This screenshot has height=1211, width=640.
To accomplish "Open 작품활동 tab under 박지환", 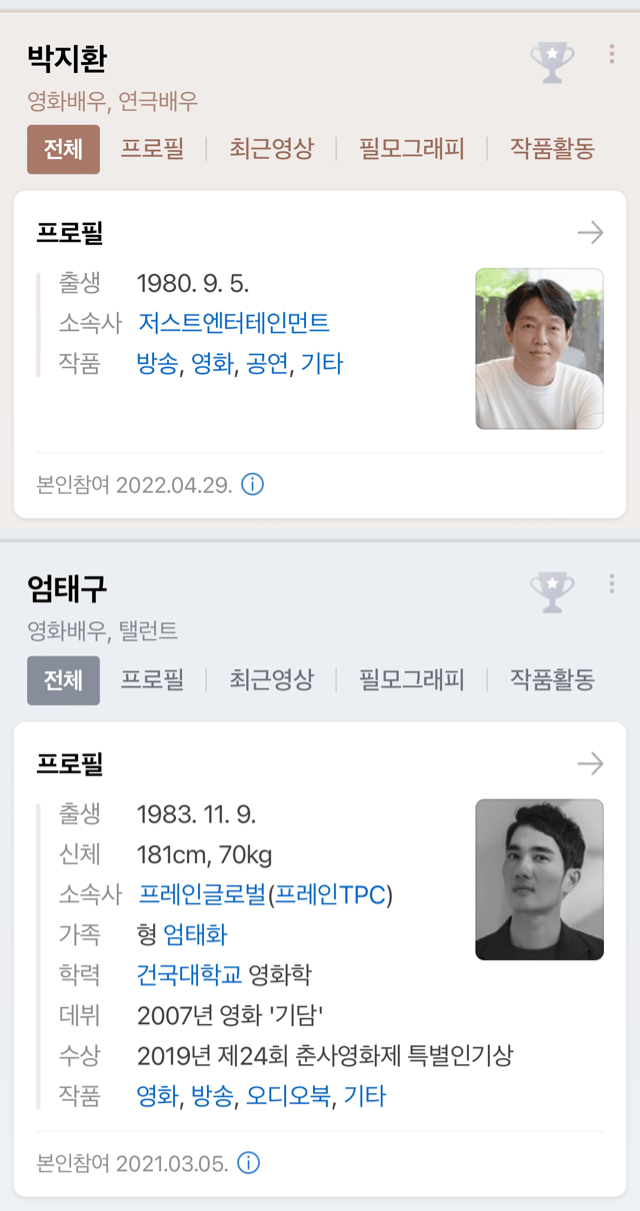I will pyautogui.click(x=552, y=149).
